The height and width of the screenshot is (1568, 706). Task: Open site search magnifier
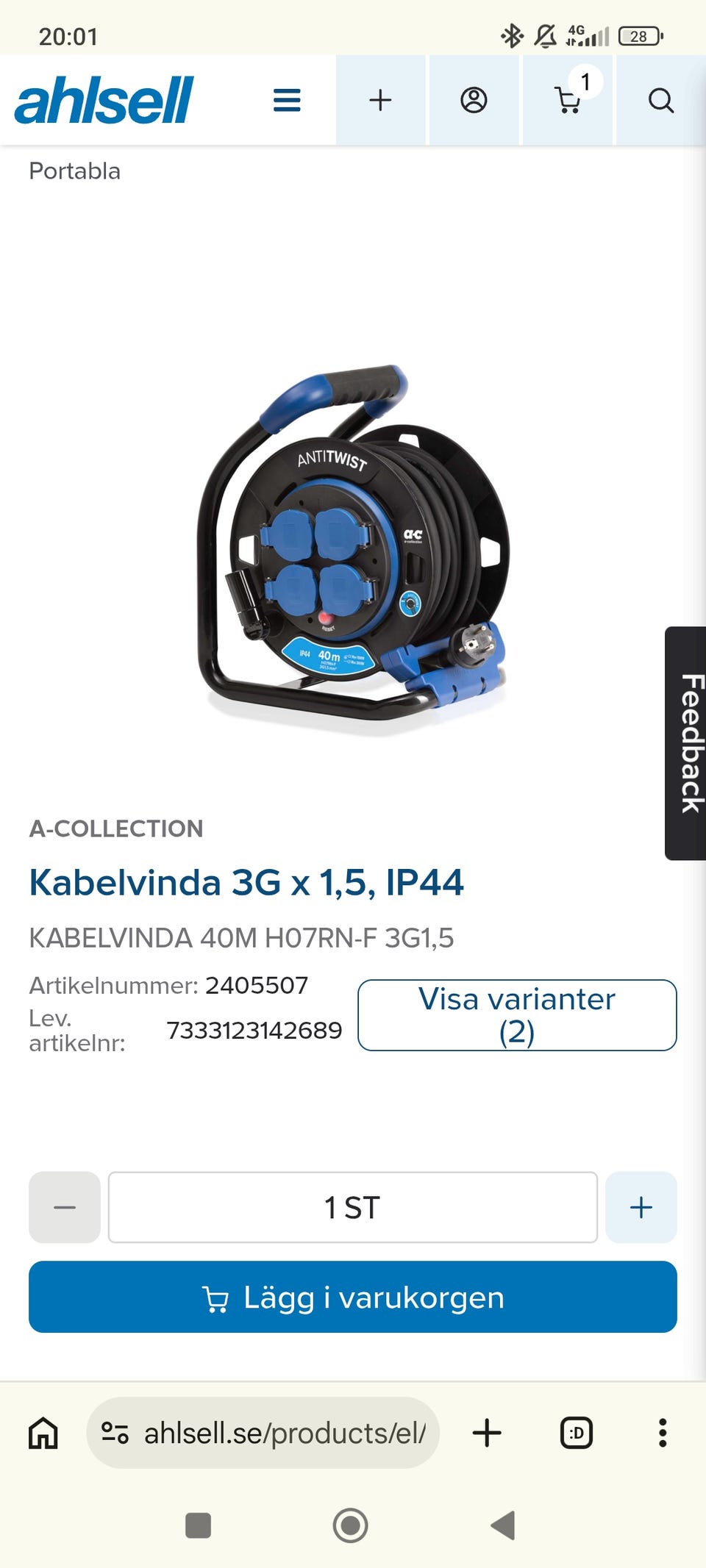[660, 100]
